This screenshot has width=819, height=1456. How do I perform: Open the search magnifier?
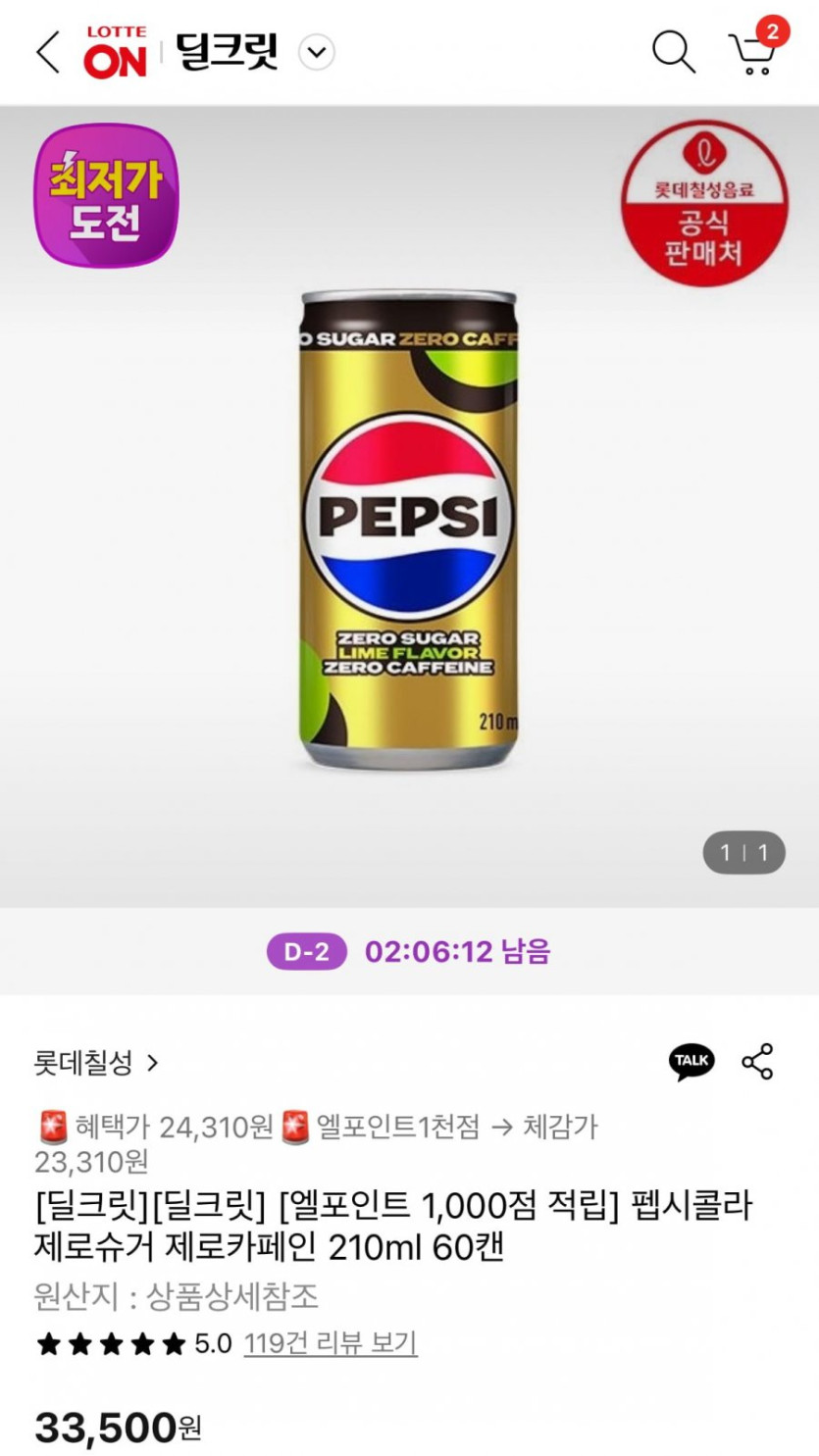pos(673,52)
